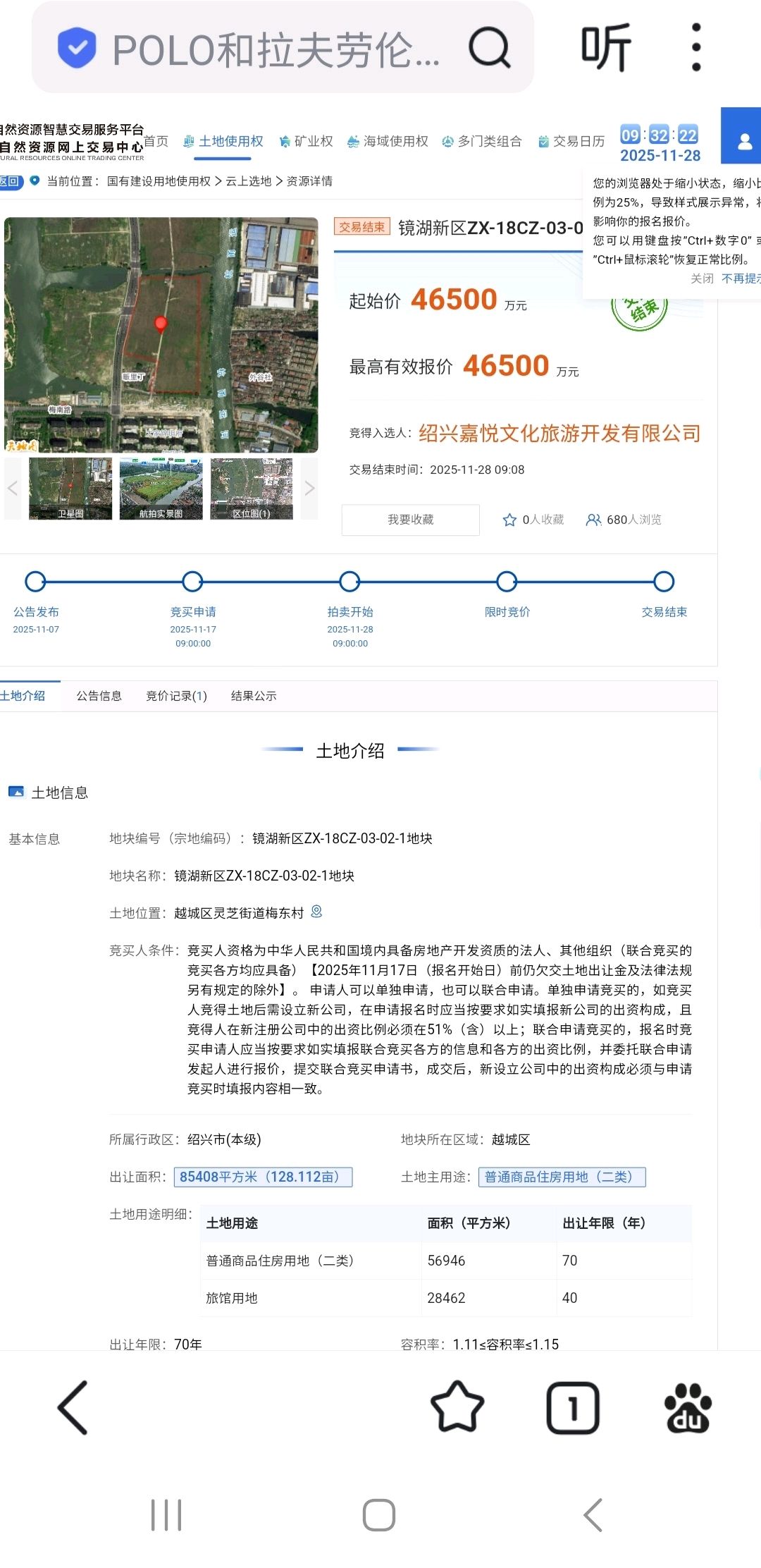Tap the browser address bar showing POLO和拉夫劳伦
This screenshot has width=761, height=1568.
coord(275,49)
